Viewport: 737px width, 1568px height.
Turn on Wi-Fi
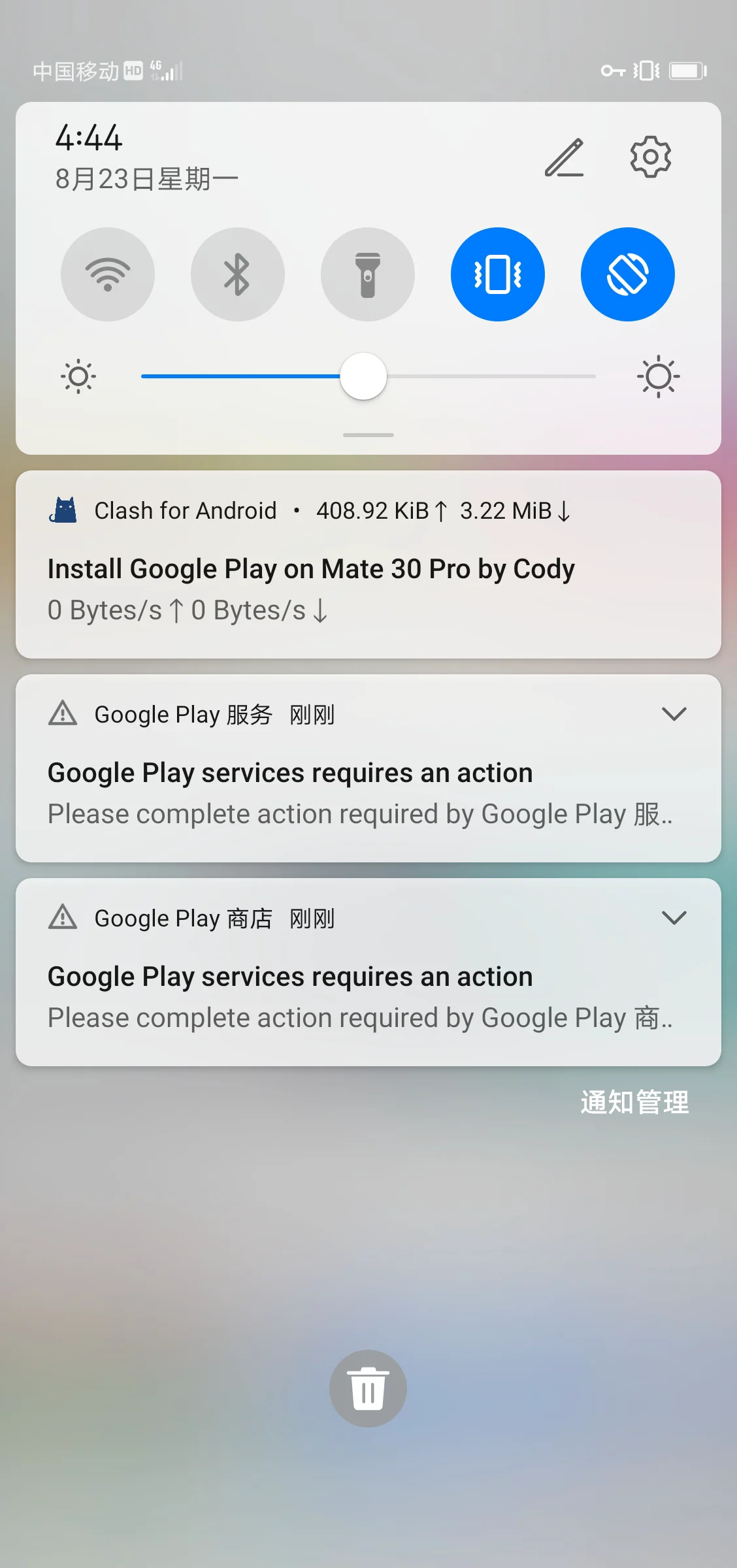pos(108,274)
